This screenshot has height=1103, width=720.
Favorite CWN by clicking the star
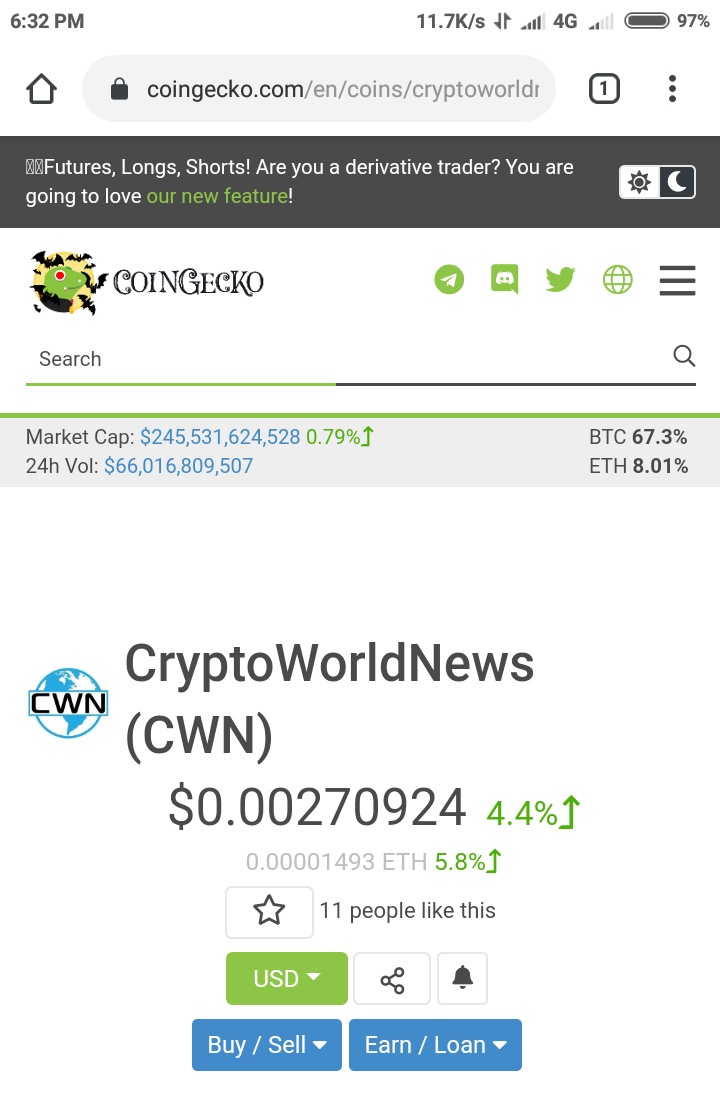[269, 911]
